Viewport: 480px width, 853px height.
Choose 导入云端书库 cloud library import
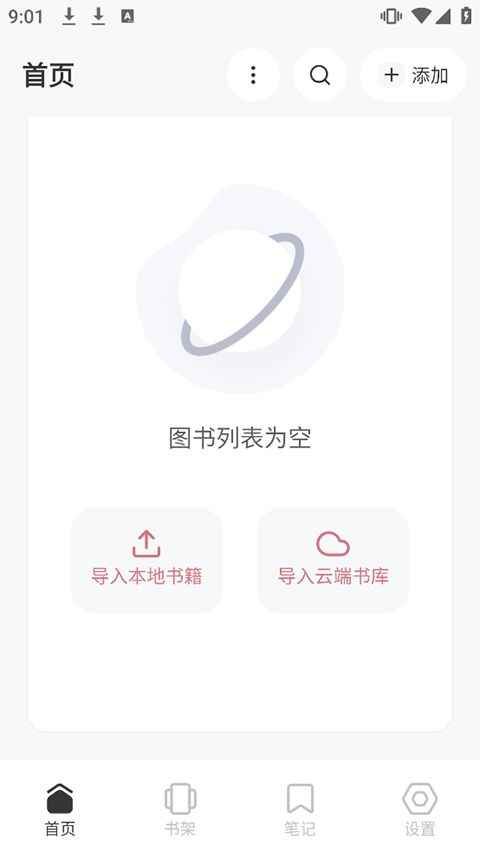point(333,560)
